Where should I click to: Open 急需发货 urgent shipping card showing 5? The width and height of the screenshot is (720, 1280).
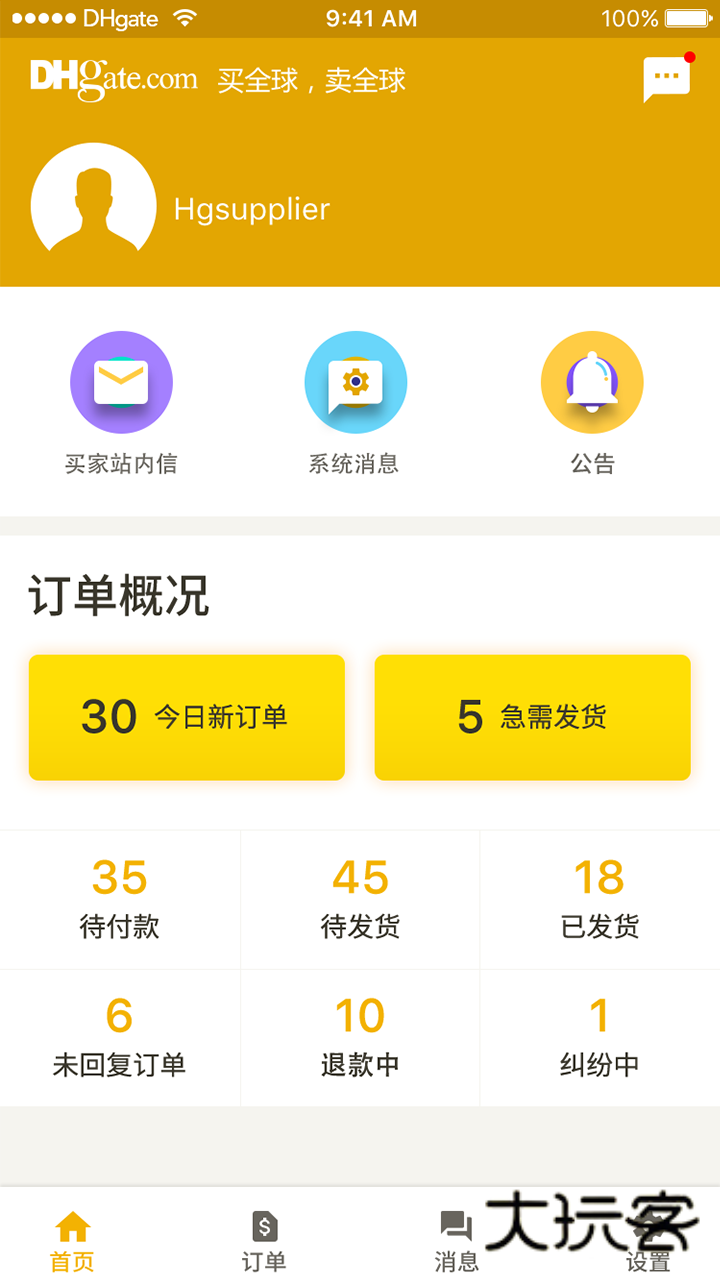point(532,717)
